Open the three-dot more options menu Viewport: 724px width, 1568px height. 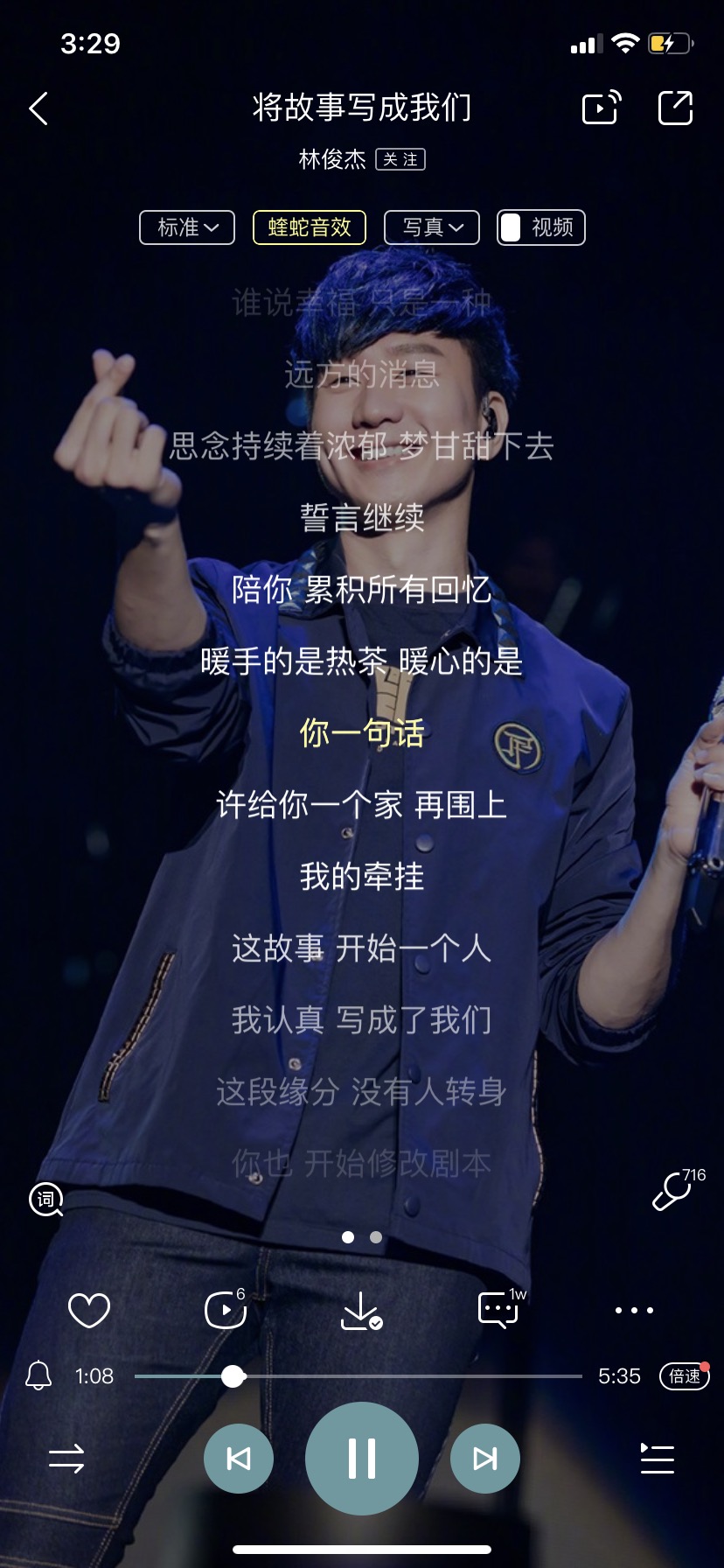point(634,1310)
